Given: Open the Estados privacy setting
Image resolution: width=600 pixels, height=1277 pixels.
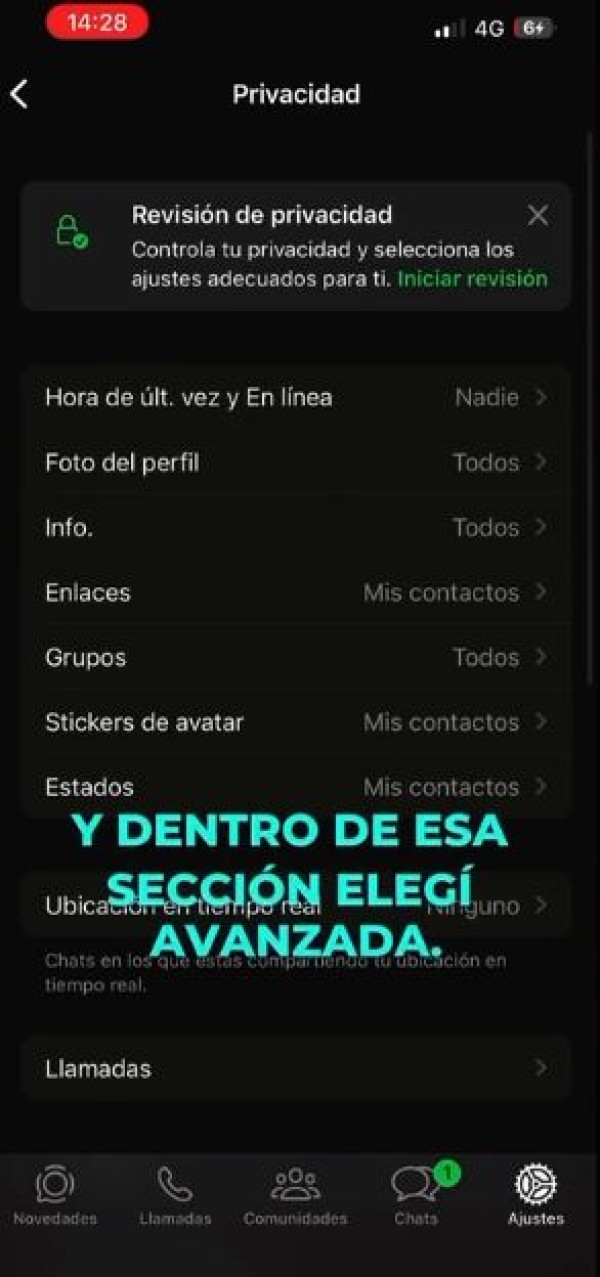Looking at the screenshot, I should 296,787.
